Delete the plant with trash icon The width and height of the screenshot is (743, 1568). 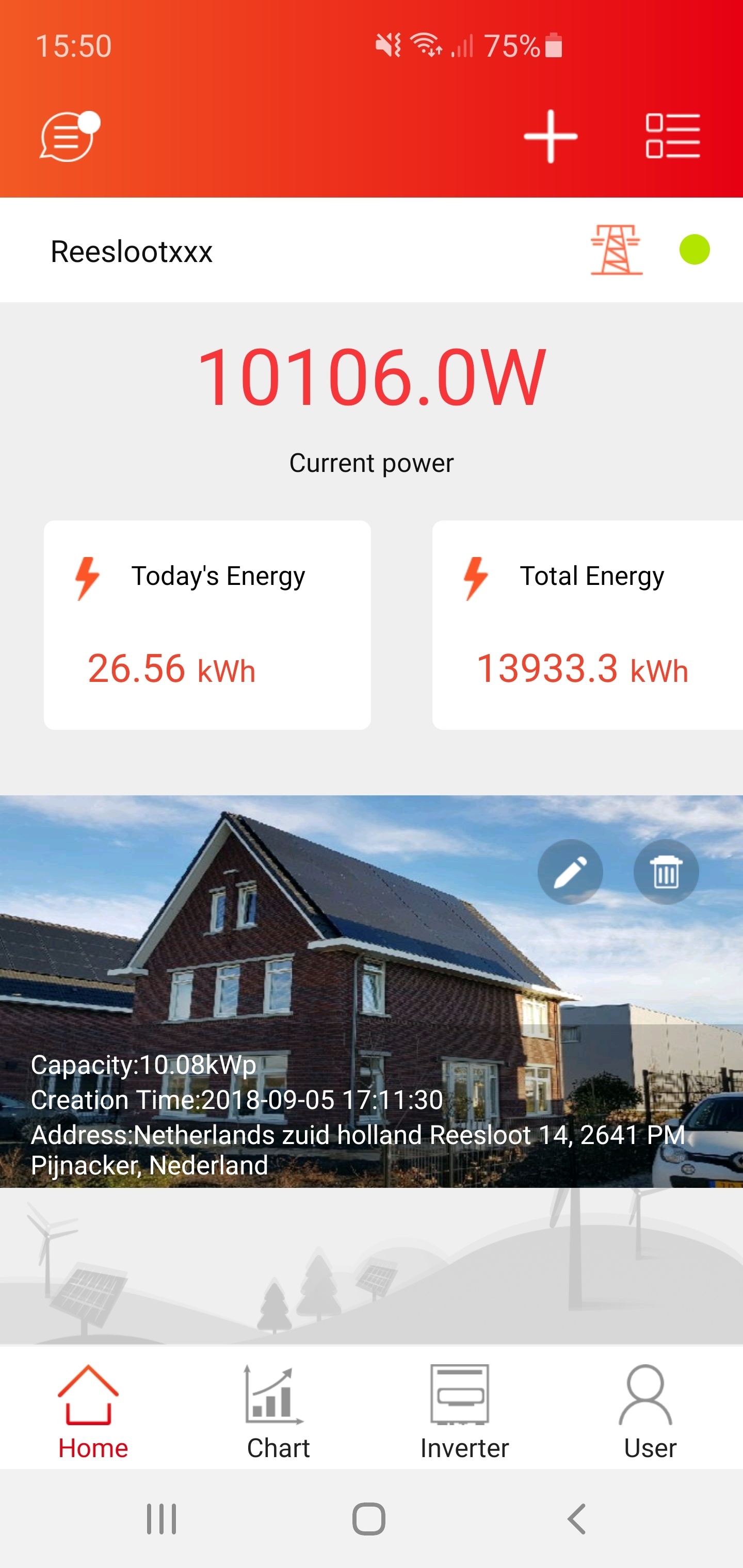coord(666,872)
